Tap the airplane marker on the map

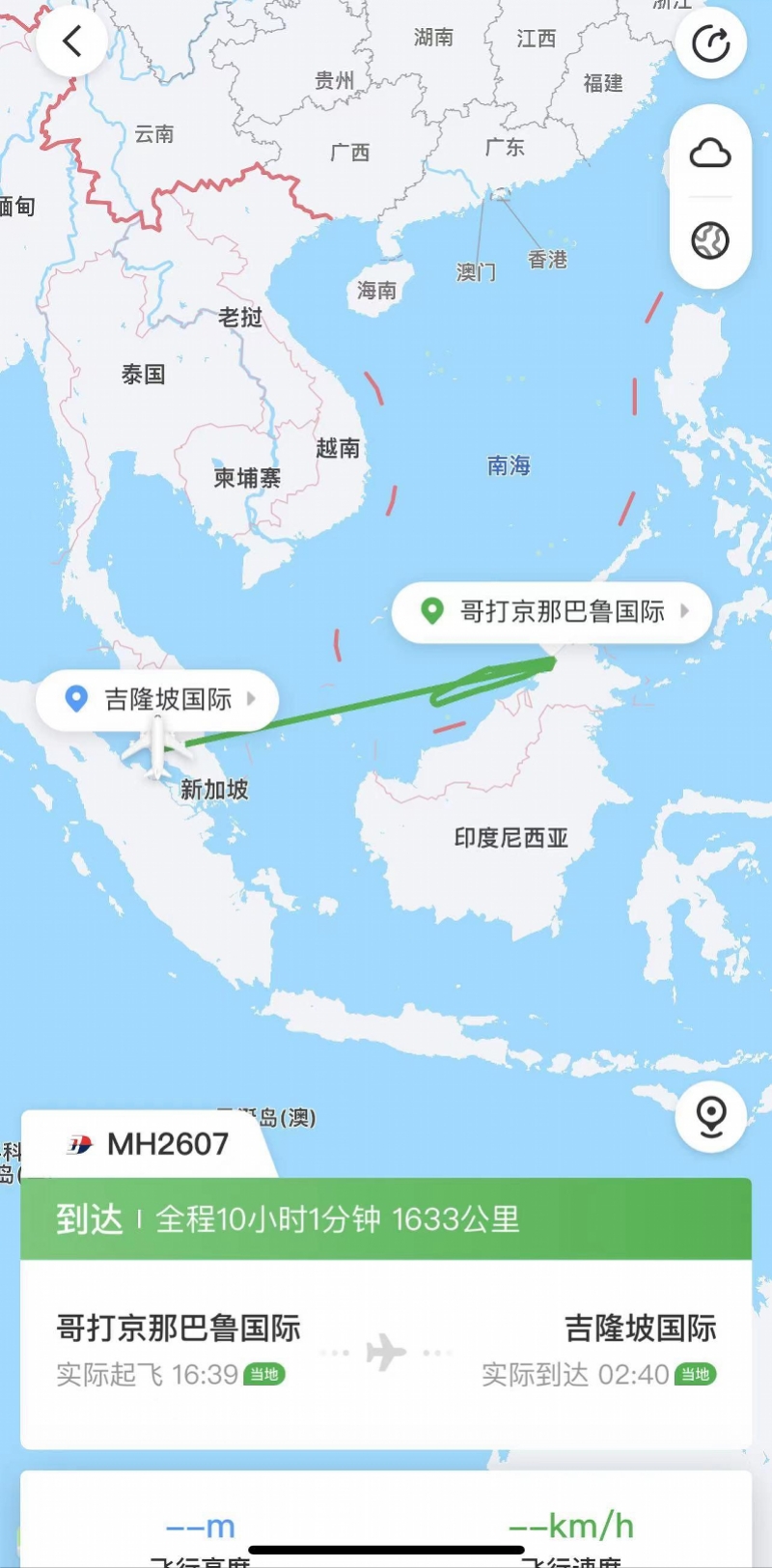pyautogui.click(x=156, y=748)
